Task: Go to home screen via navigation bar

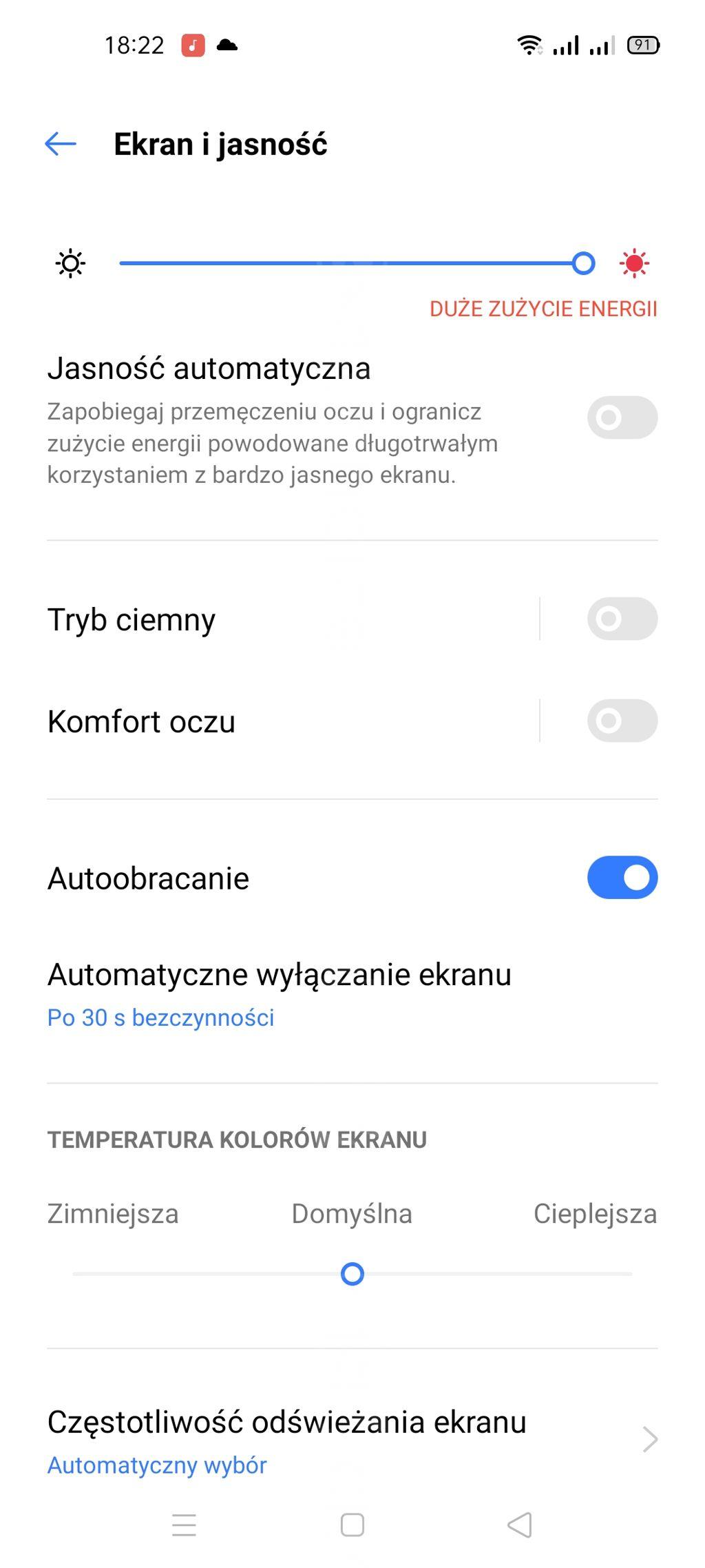Action: (352, 1525)
